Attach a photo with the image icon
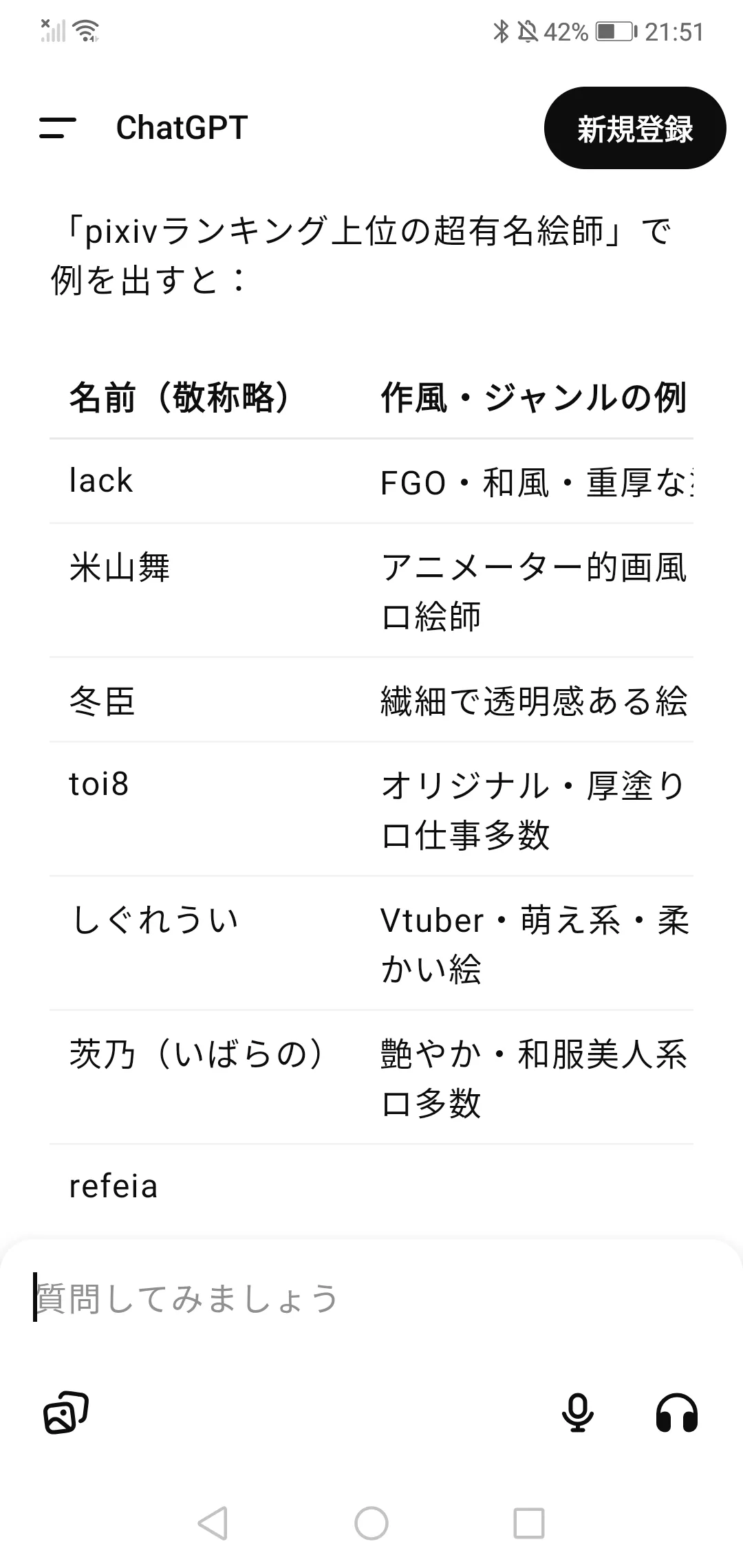 click(66, 1413)
